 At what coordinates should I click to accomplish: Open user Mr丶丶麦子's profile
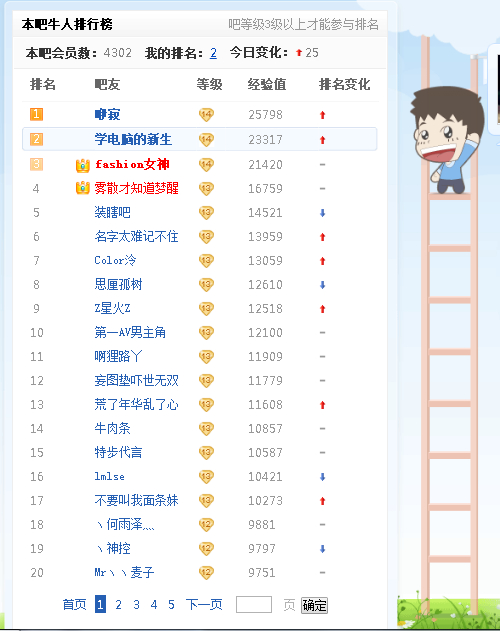[124, 572]
